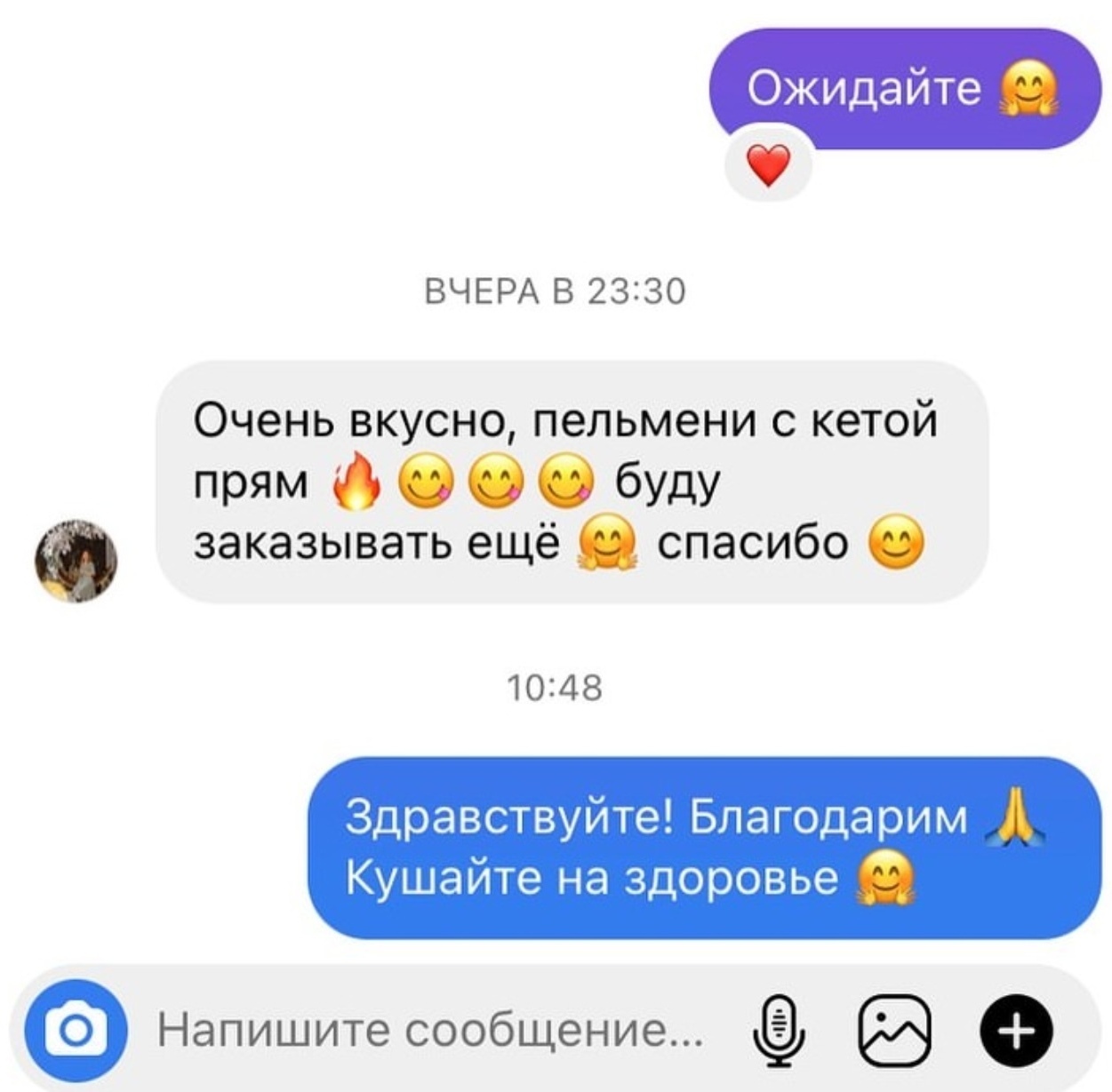Open the sender's profile picture
This screenshot has height=1092, width=1112.
point(76,561)
